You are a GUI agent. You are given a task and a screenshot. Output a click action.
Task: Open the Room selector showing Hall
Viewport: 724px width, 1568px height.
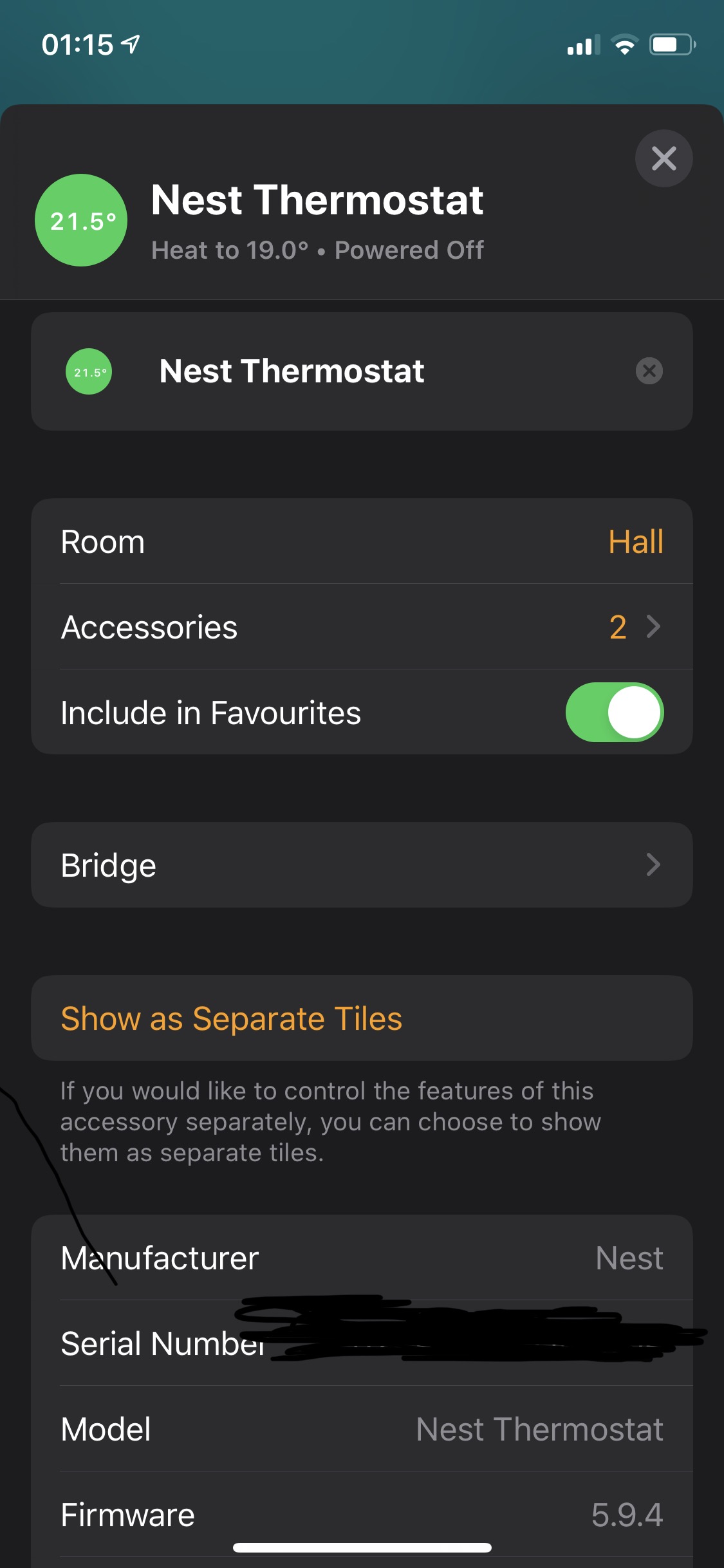tap(362, 541)
